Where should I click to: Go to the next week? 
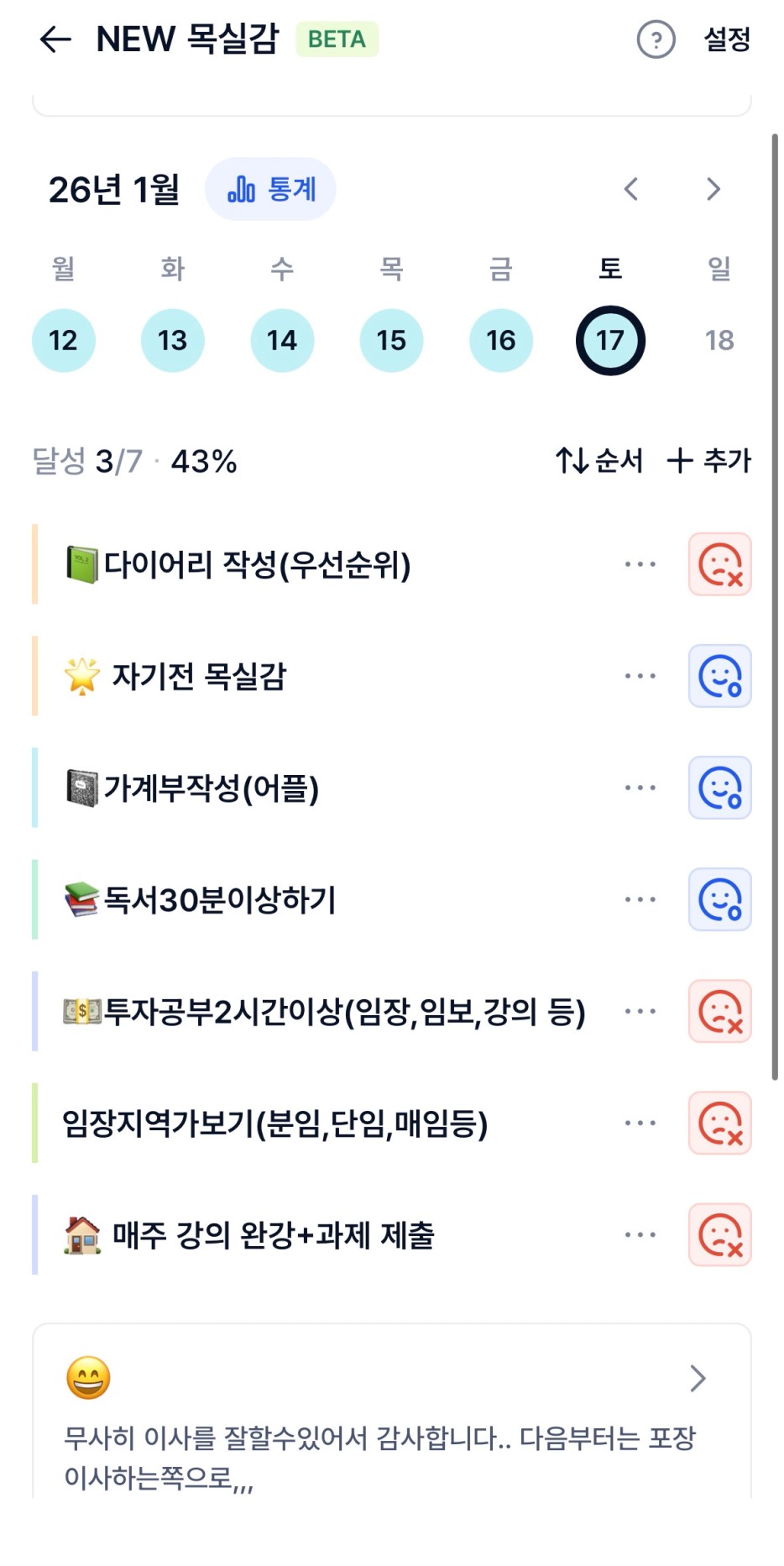point(713,189)
